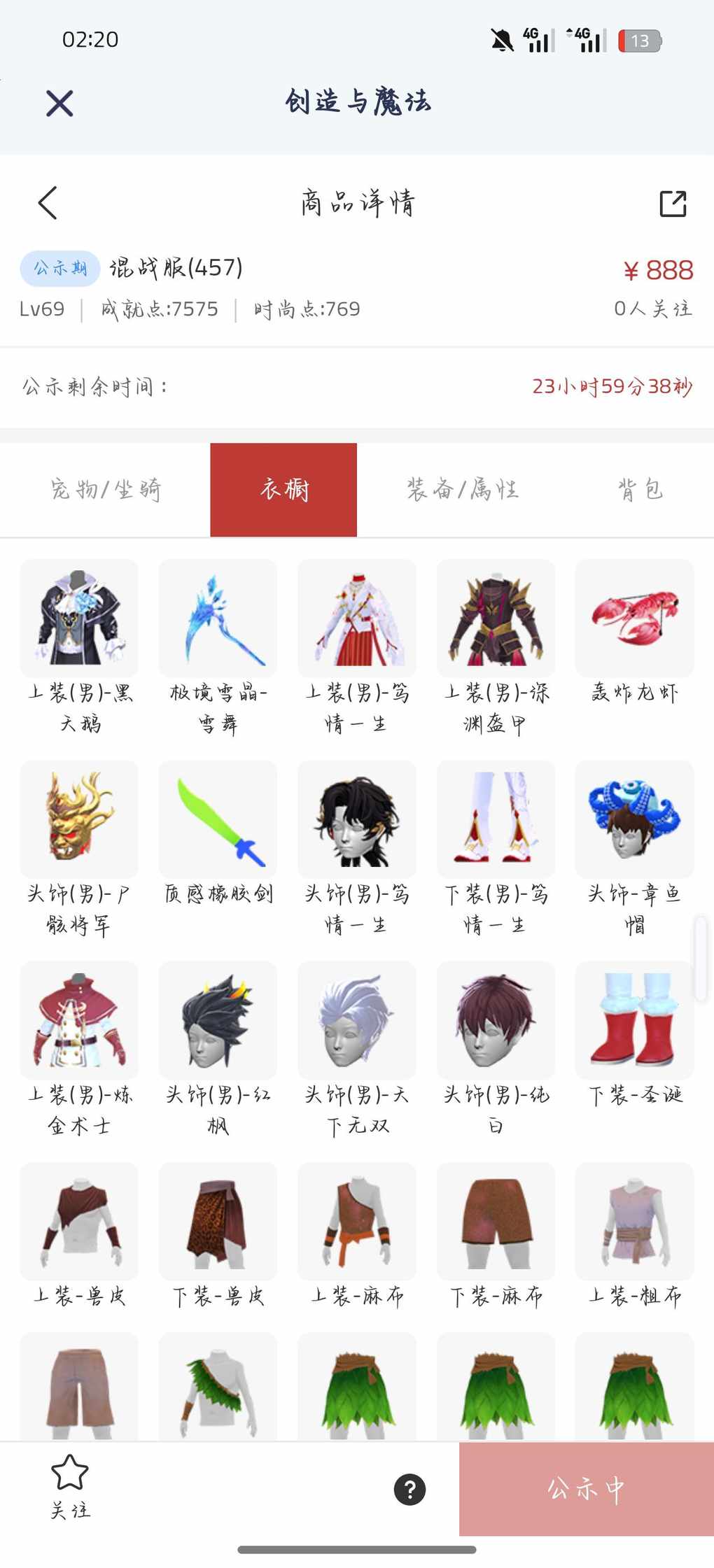Go back from 商品详情
The height and width of the screenshot is (1568, 714).
(x=48, y=204)
